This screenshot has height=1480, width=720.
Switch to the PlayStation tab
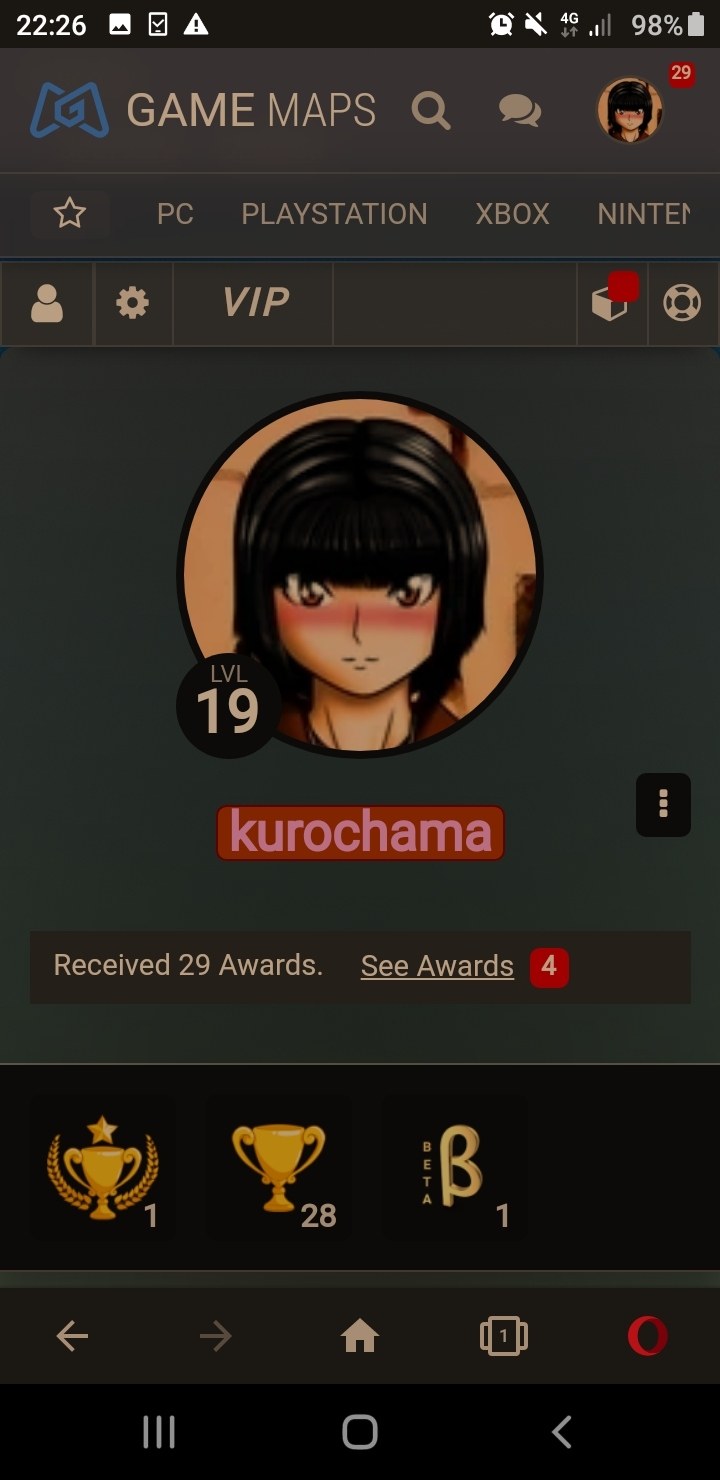click(334, 214)
